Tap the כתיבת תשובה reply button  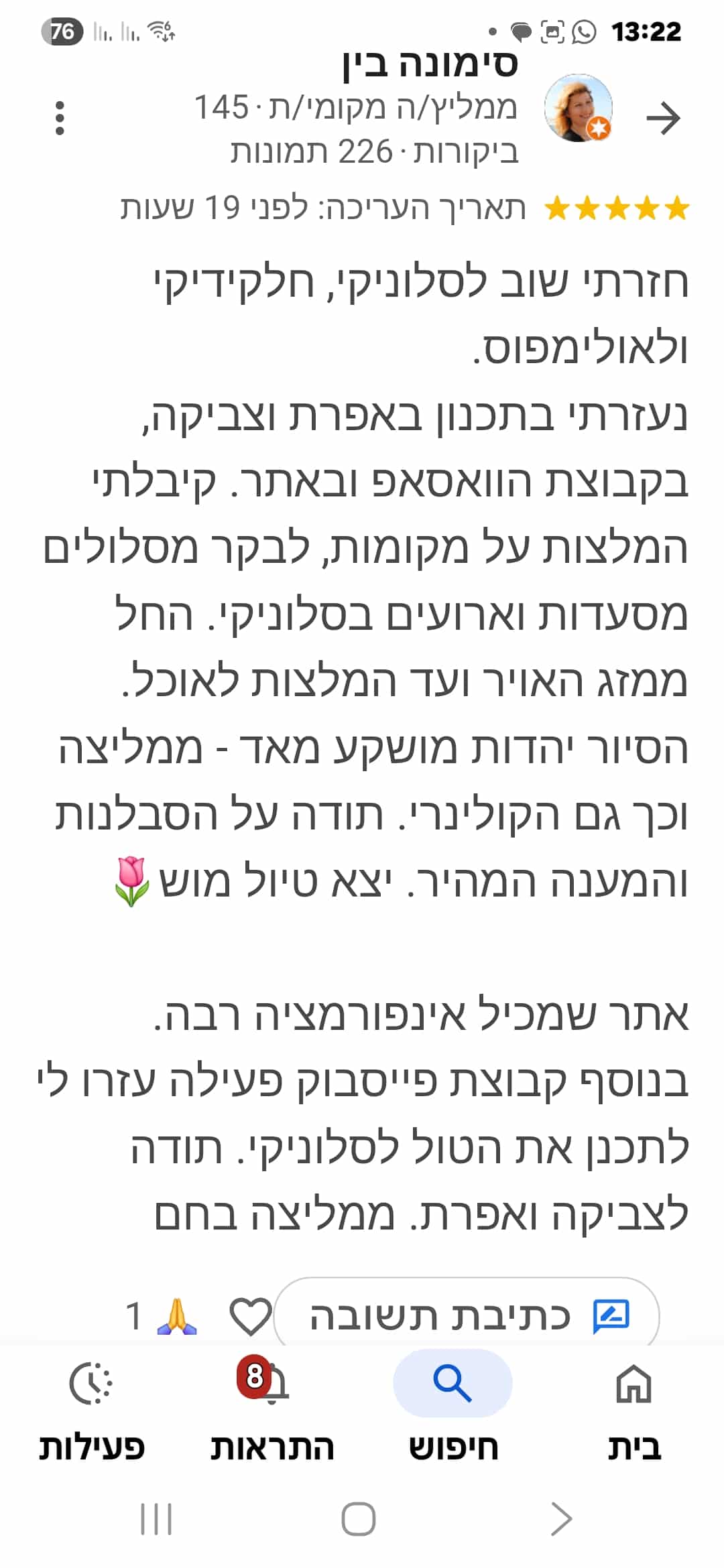pos(467,1315)
